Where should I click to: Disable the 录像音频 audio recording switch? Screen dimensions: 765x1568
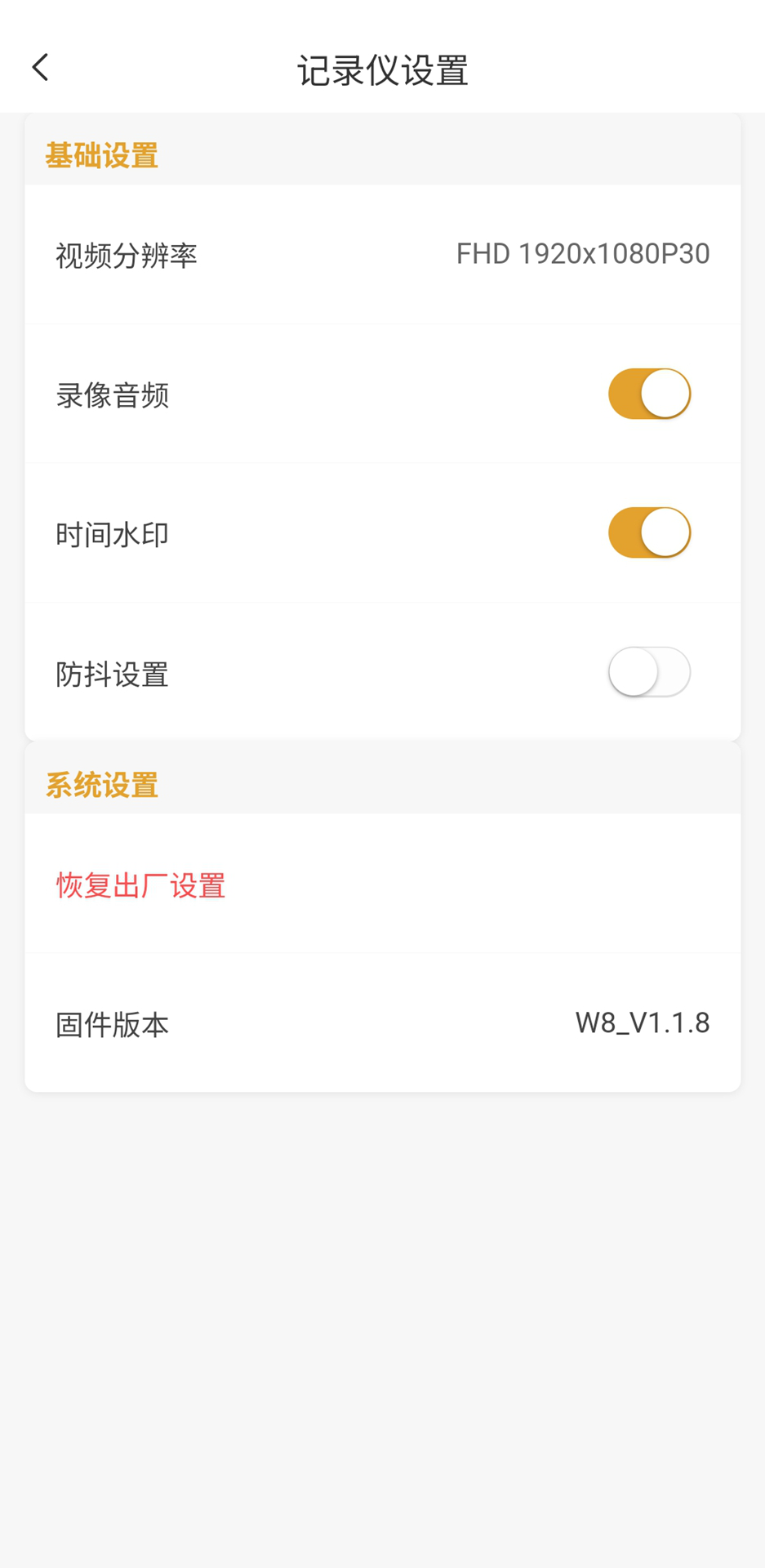click(649, 393)
